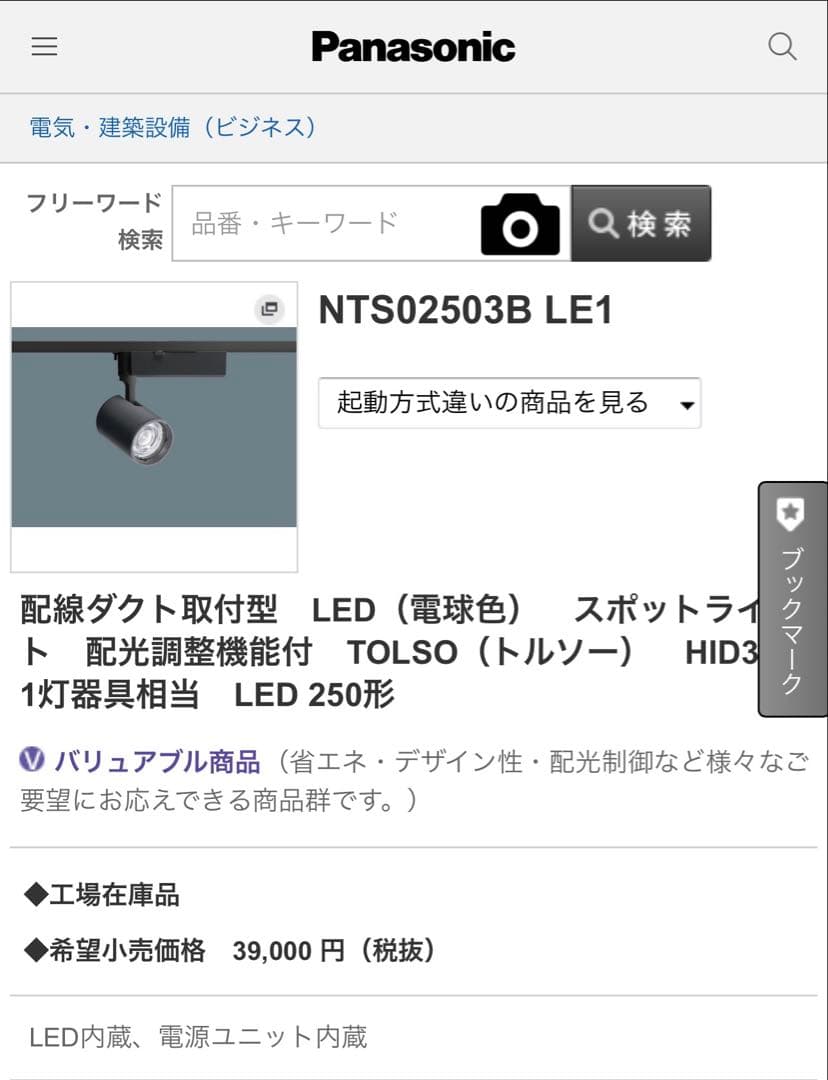
Task: Expand the down arrow on the variant selector
Action: (x=686, y=403)
